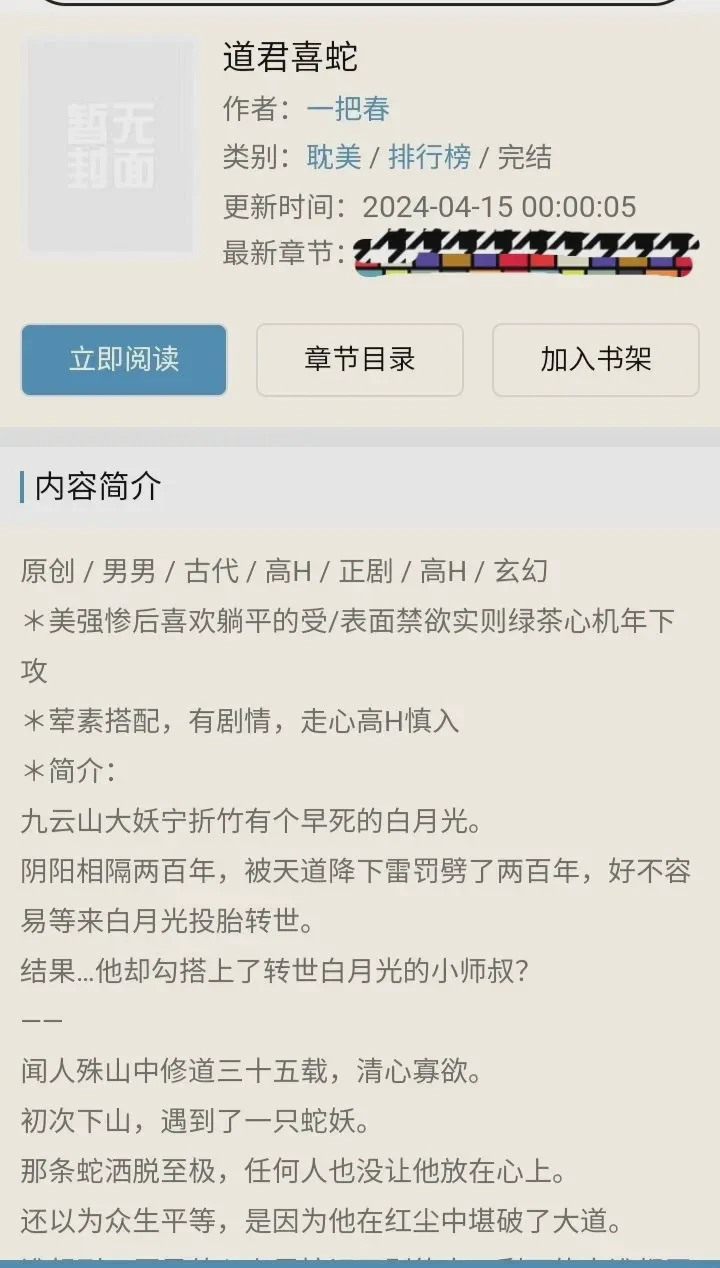This screenshot has height=1268, width=720.
Task: Click the 作者 label row
Action: (257, 108)
